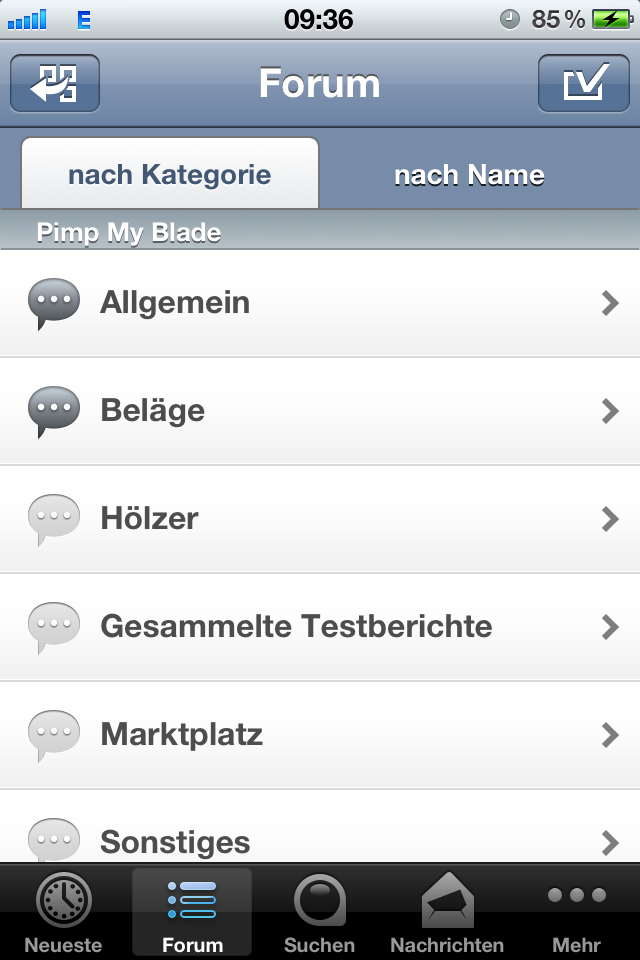Open the Marktplatz forum
This screenshot has height=960, width=640.
[x=320, y=735]
